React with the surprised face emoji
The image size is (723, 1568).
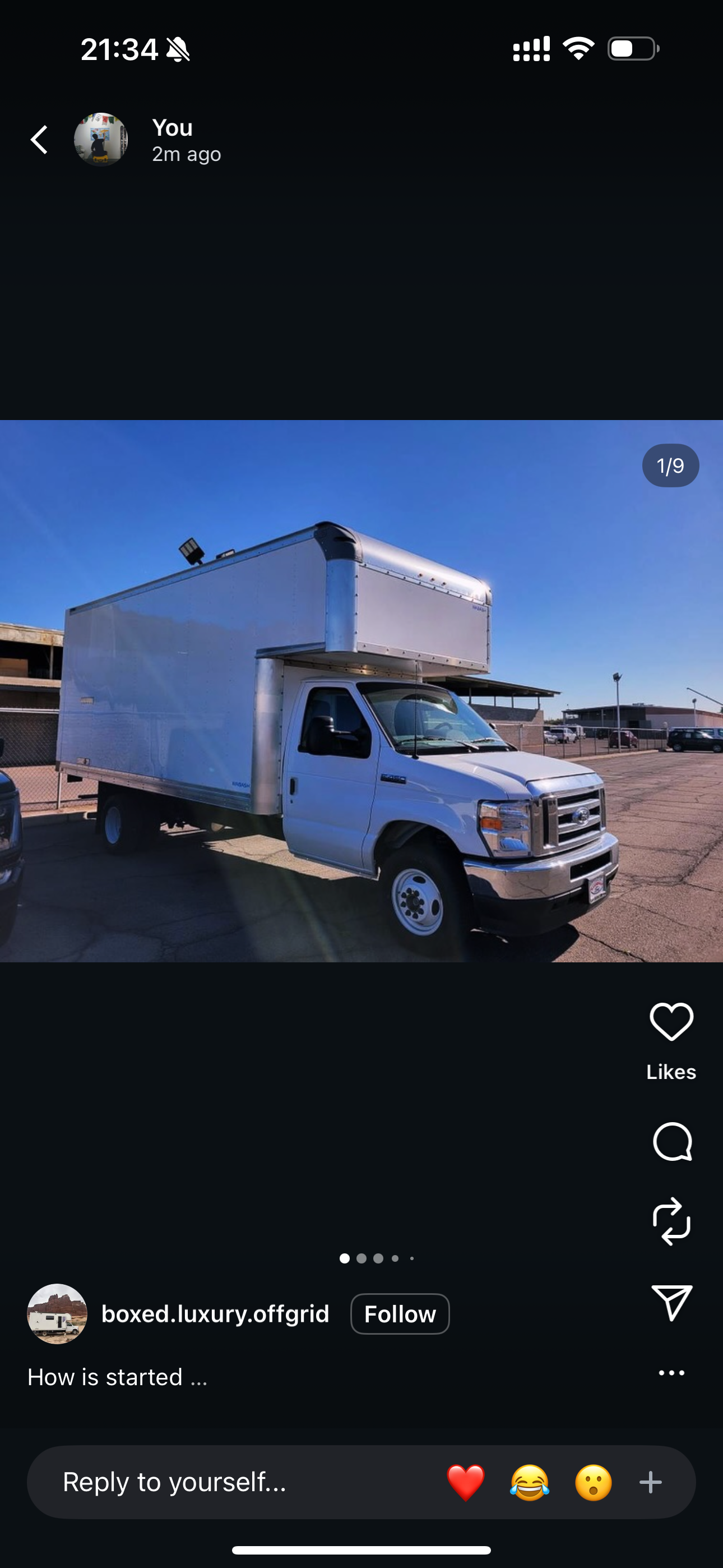594,1482
